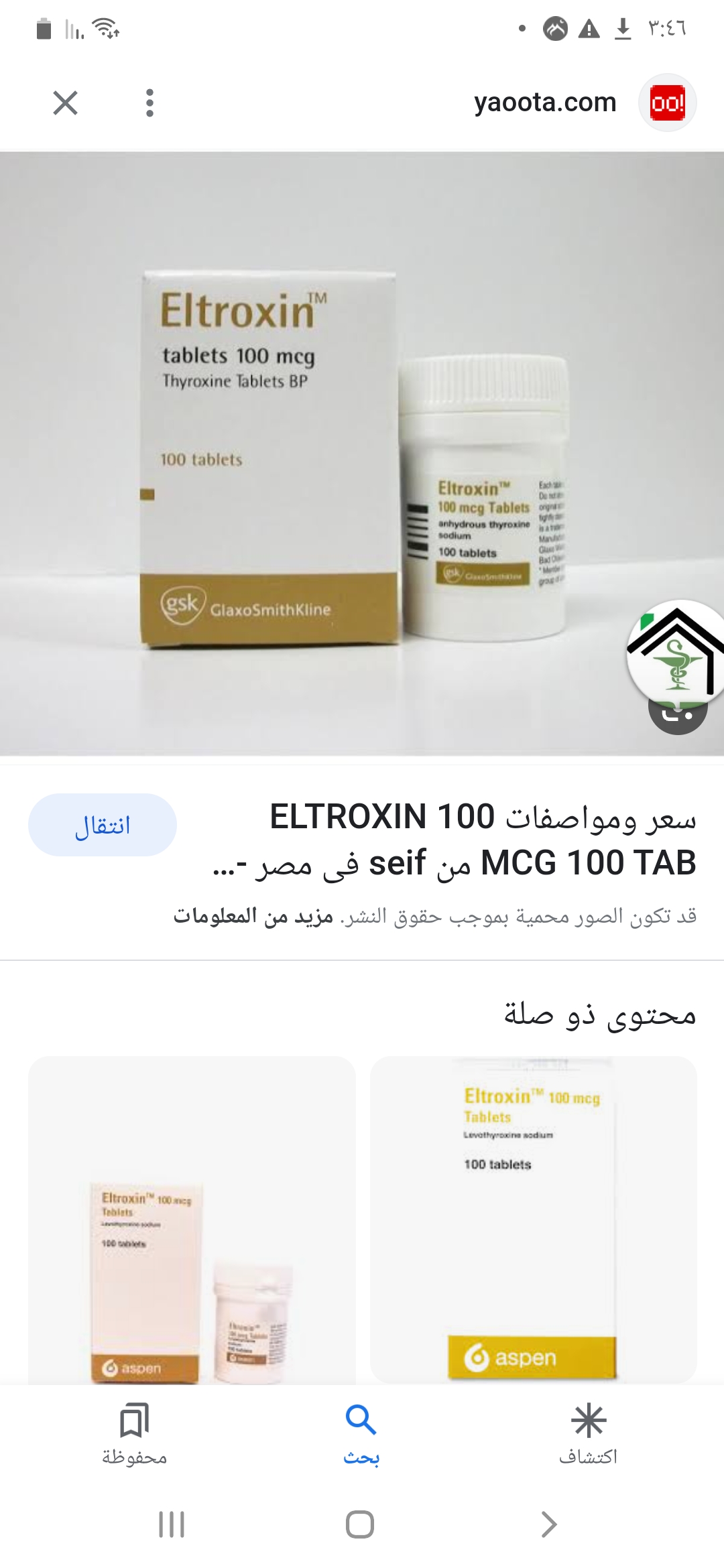Open recent apps from the navigation bar
This screenshot has width=724, height=1568.
coord(172,1524)
